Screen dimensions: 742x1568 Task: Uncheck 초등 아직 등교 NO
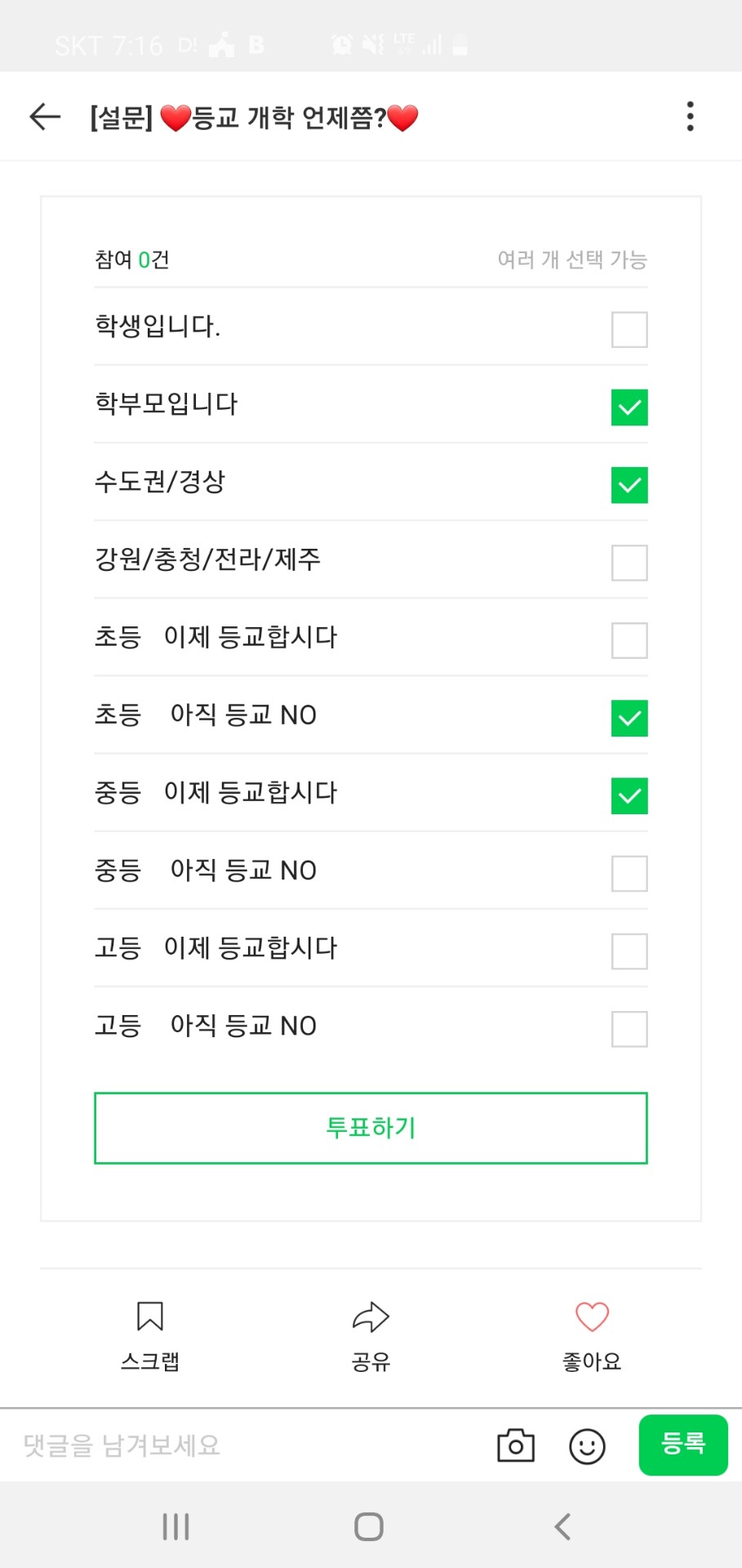pyautogui.click(x=629, y=718)
